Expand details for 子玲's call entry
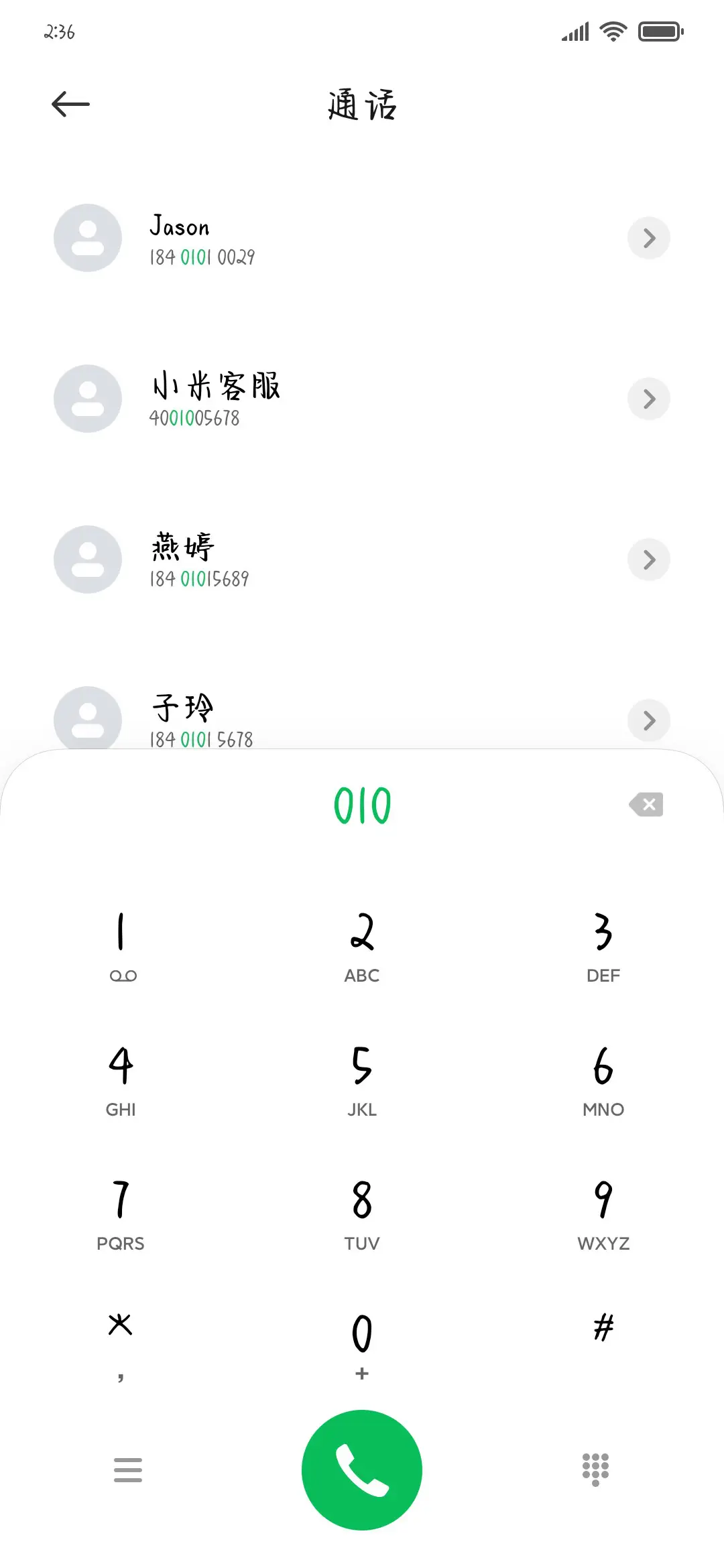This screenshot has width=724, height=1568. point(648,720)
